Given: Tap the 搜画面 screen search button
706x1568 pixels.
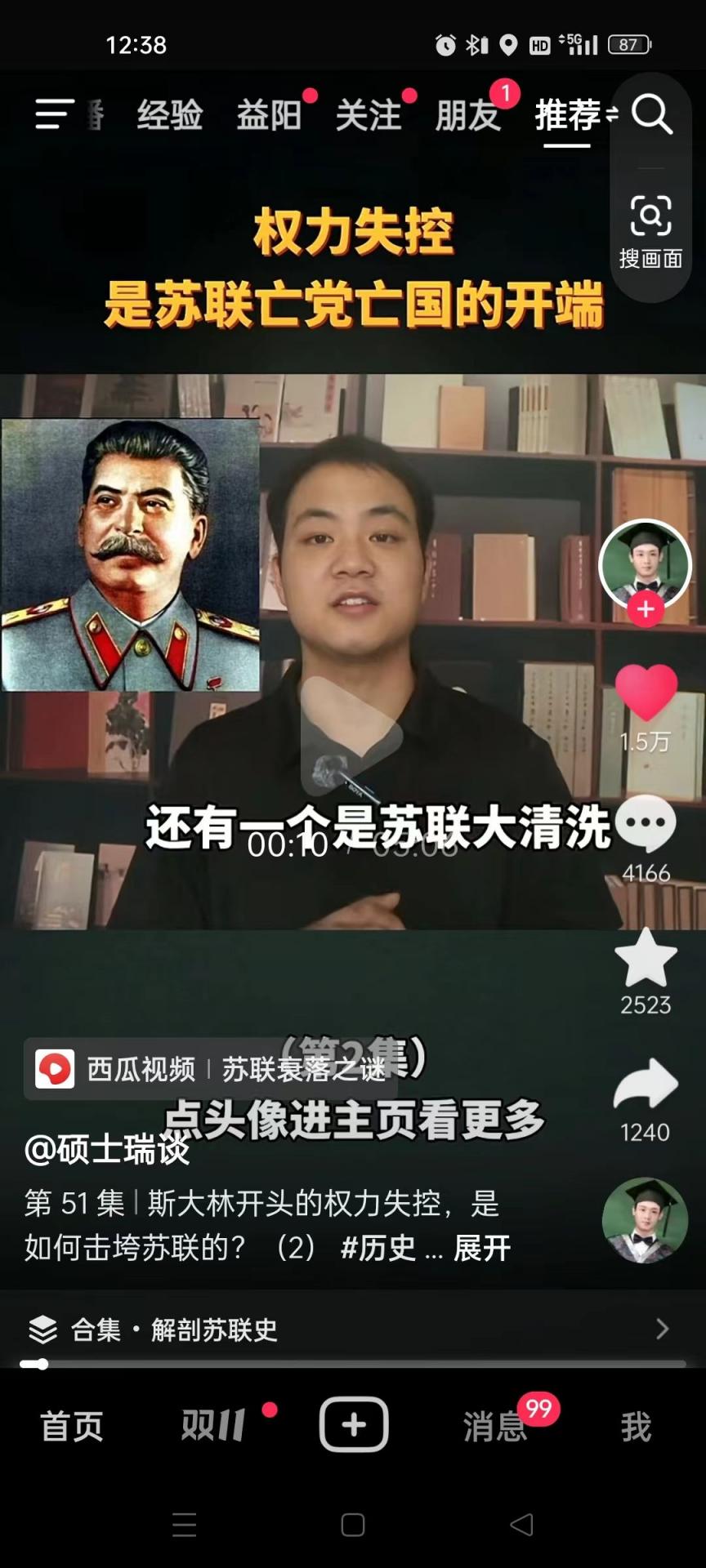Looking at the screenshot, I should tap(650, 232).
